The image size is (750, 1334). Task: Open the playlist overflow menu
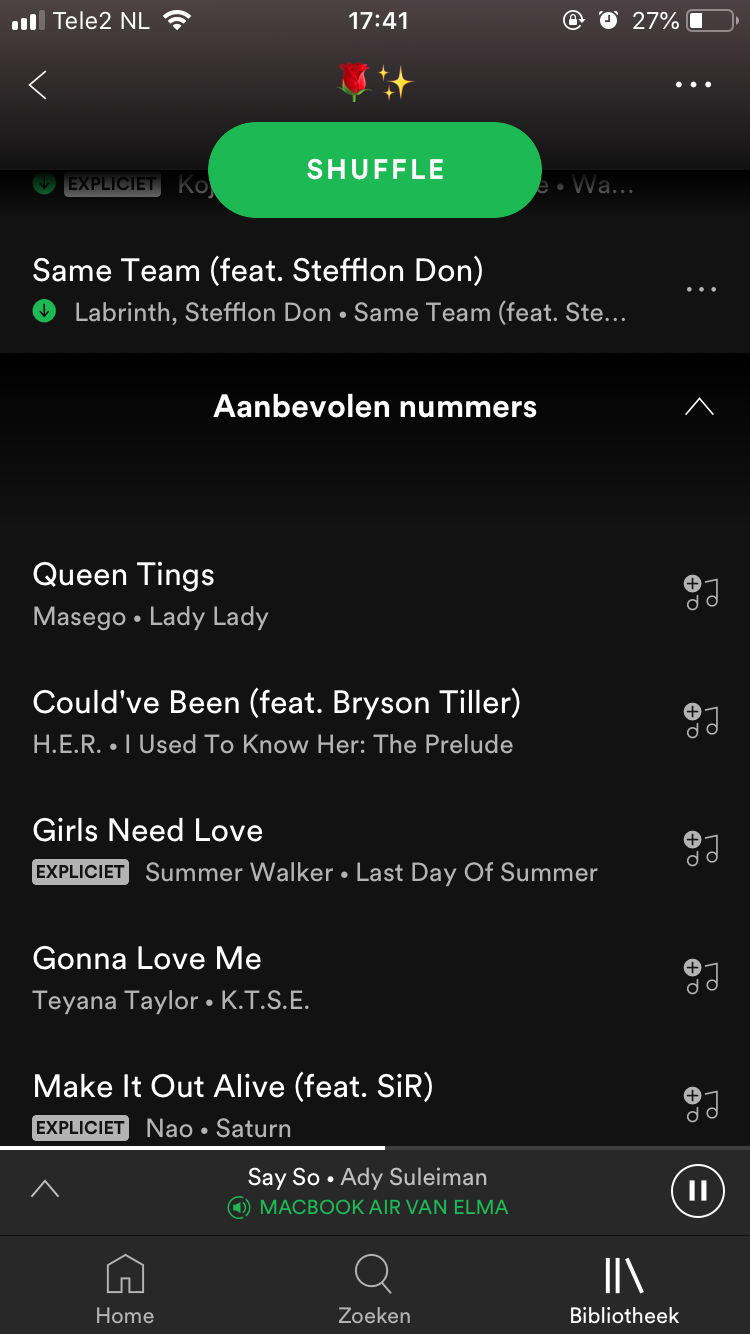point(693,85)
